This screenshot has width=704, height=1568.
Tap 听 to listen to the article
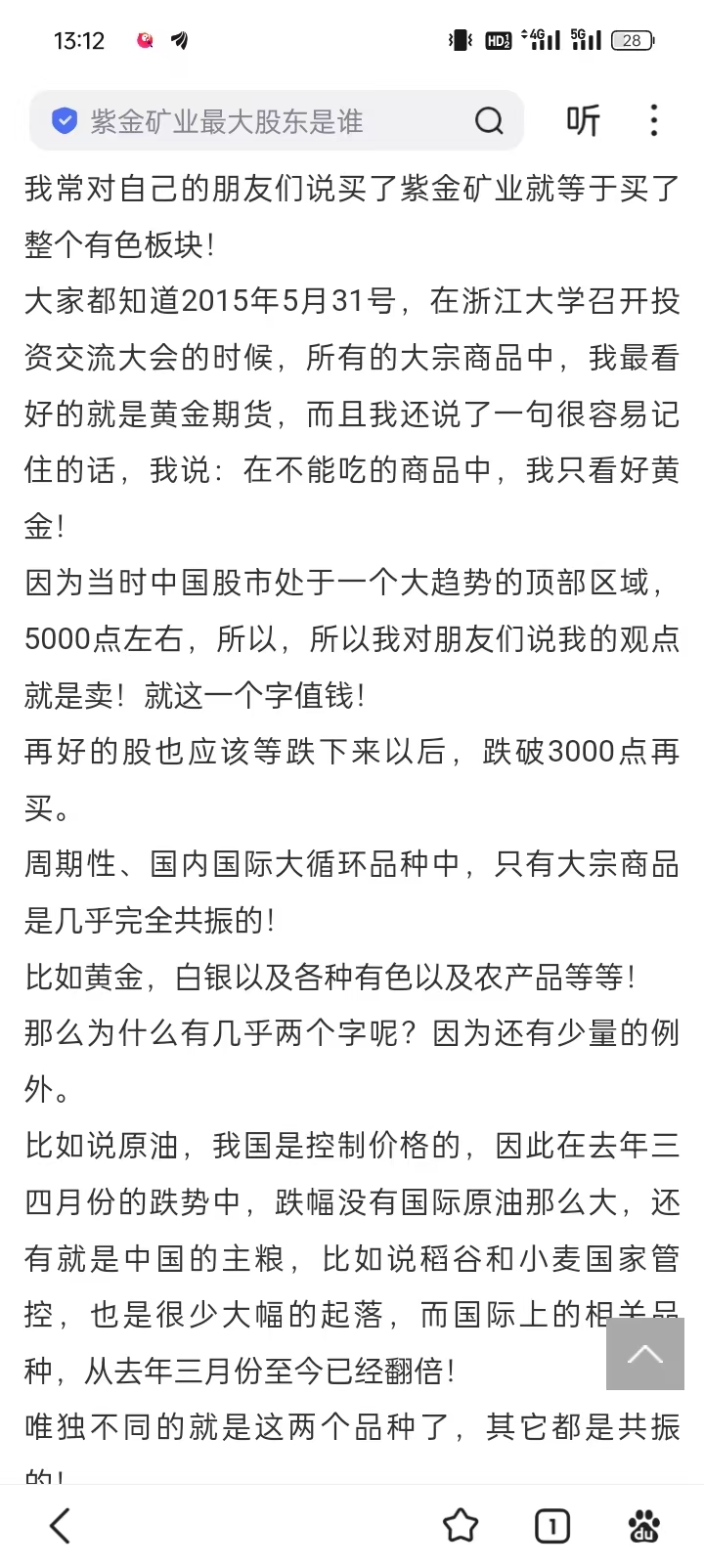point(584,120)
